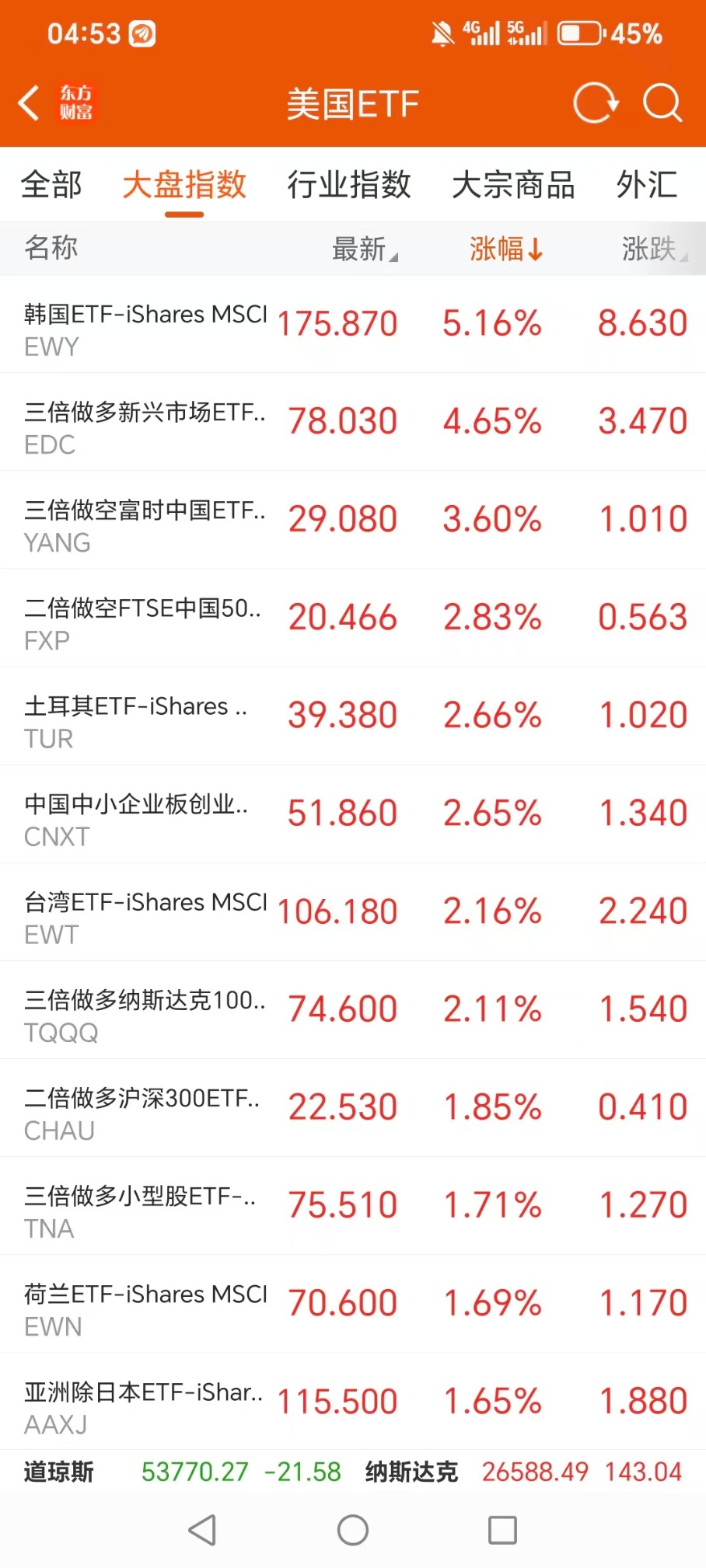This screenshot has width=706, height=1568.
Task: Sort list by 最新 price
Action: coord(365,249)
